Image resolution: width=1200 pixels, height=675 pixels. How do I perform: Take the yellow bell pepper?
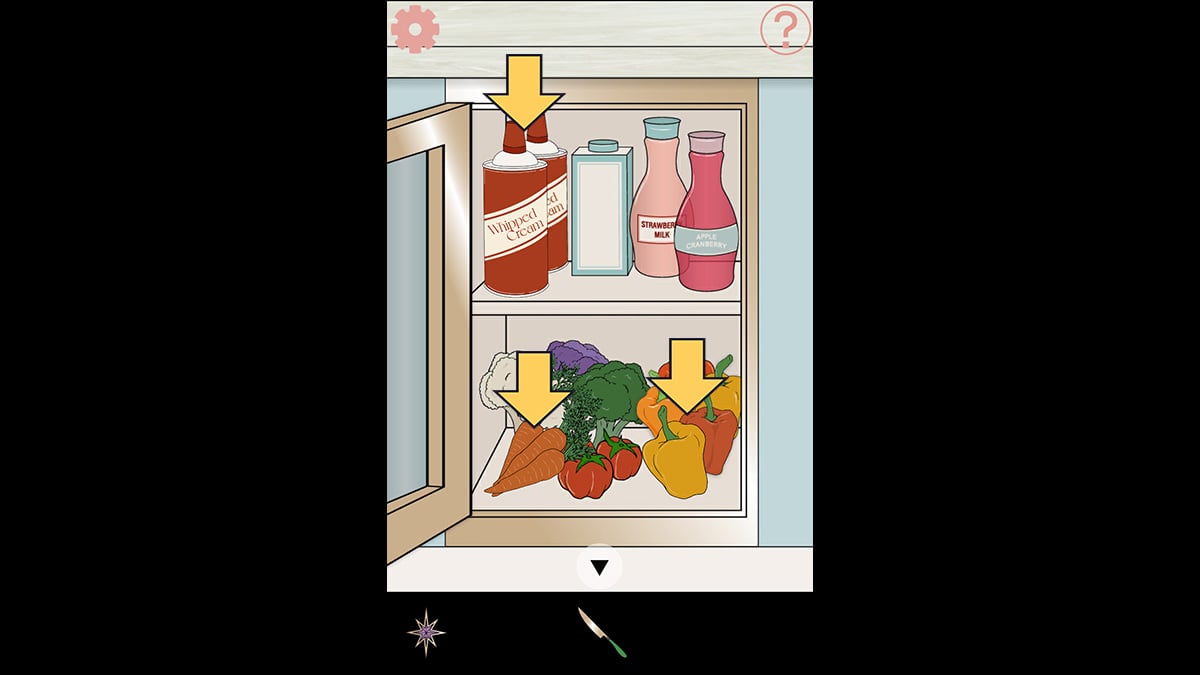(x=674, y=462)
